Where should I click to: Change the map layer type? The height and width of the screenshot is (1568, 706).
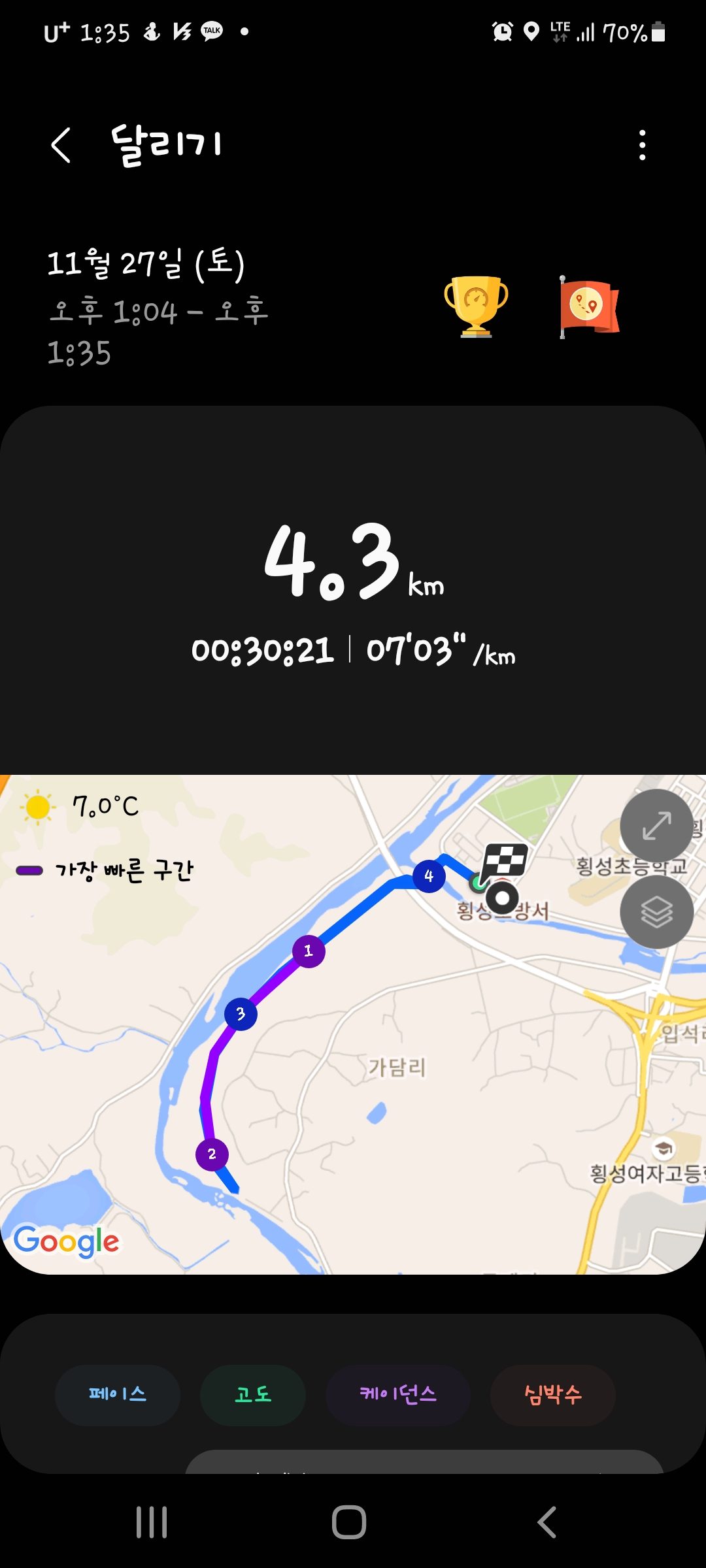point(656,912)
